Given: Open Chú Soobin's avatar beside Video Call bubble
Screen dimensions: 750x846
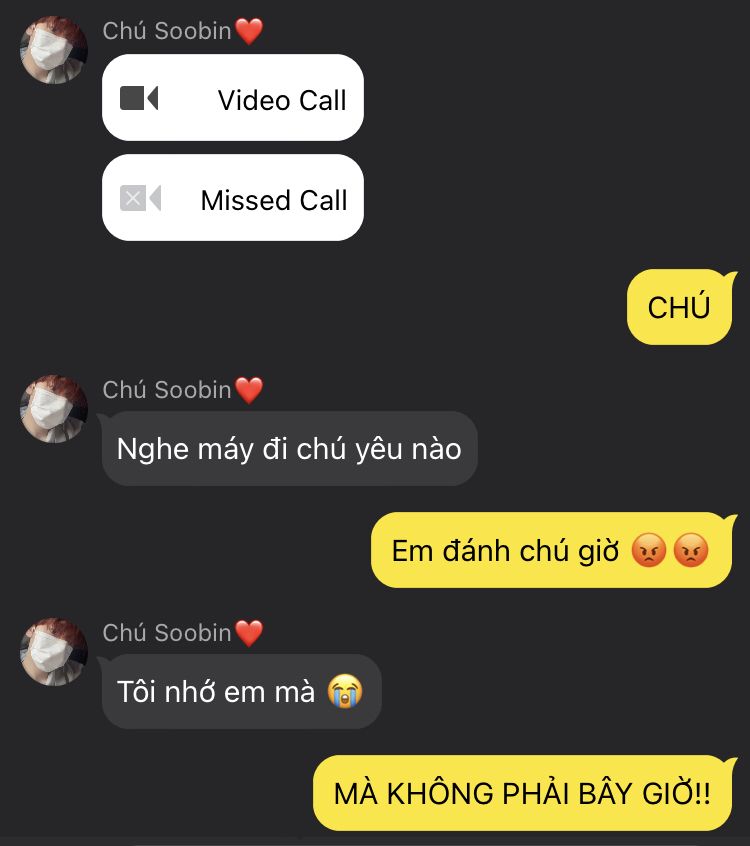Looking at the screenshot, I should [x=54, y=50].
